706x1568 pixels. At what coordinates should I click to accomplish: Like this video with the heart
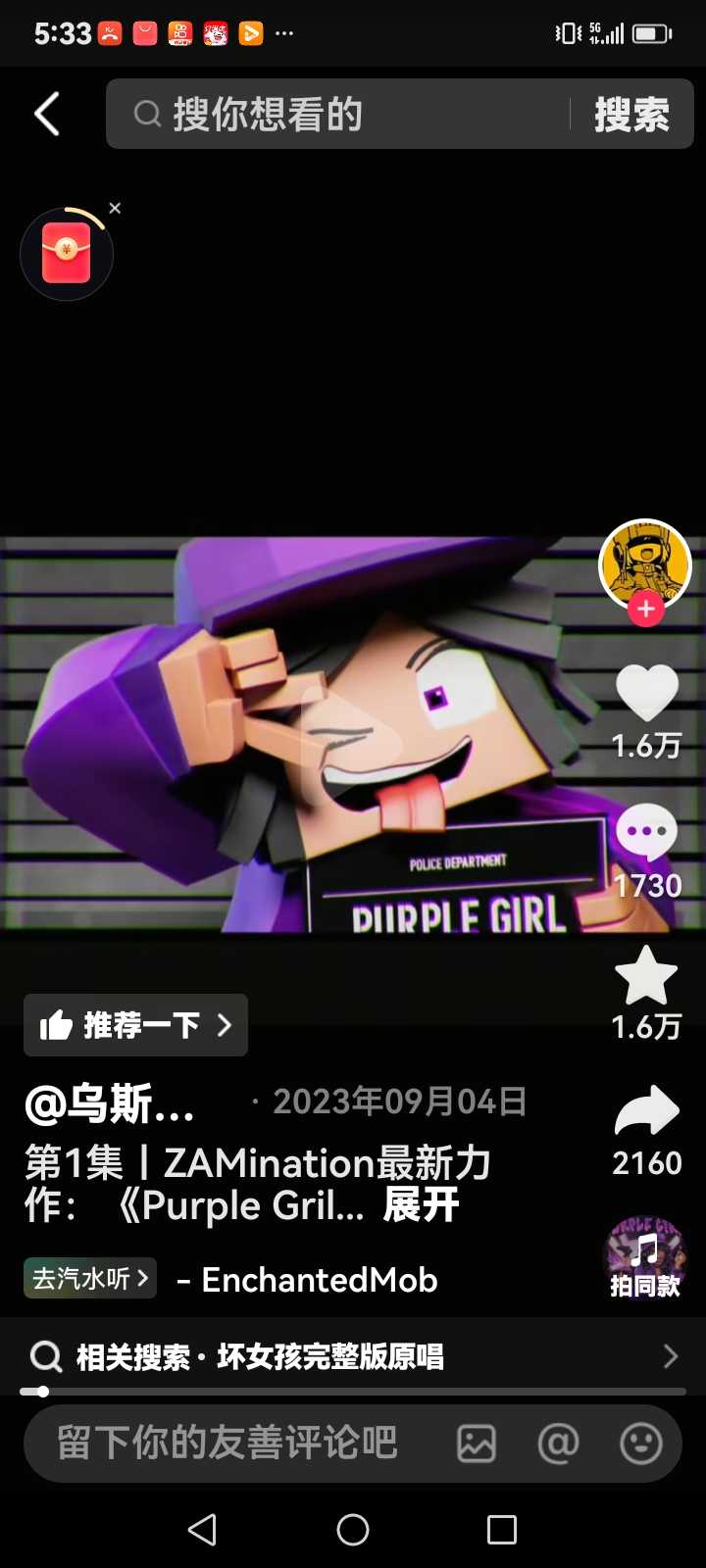coord(646,694)
